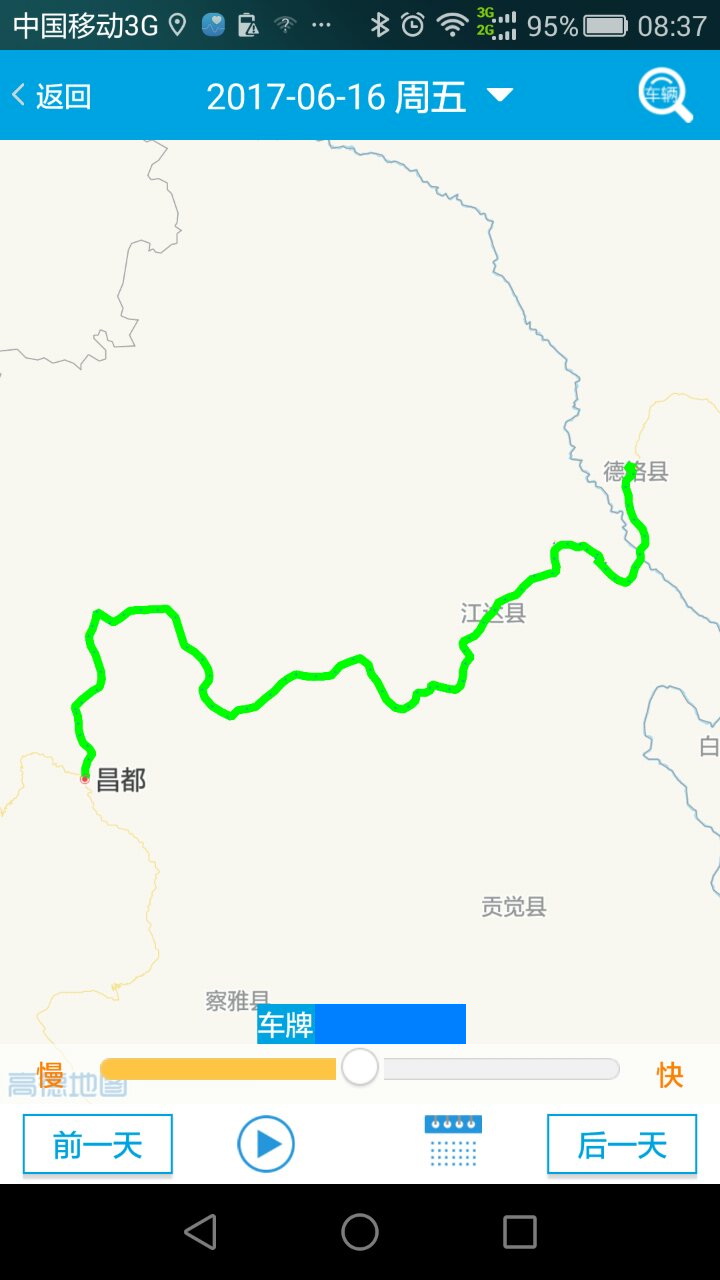Tap the playback speed slider handle

pyautogui.click(x=360, y=1067)
